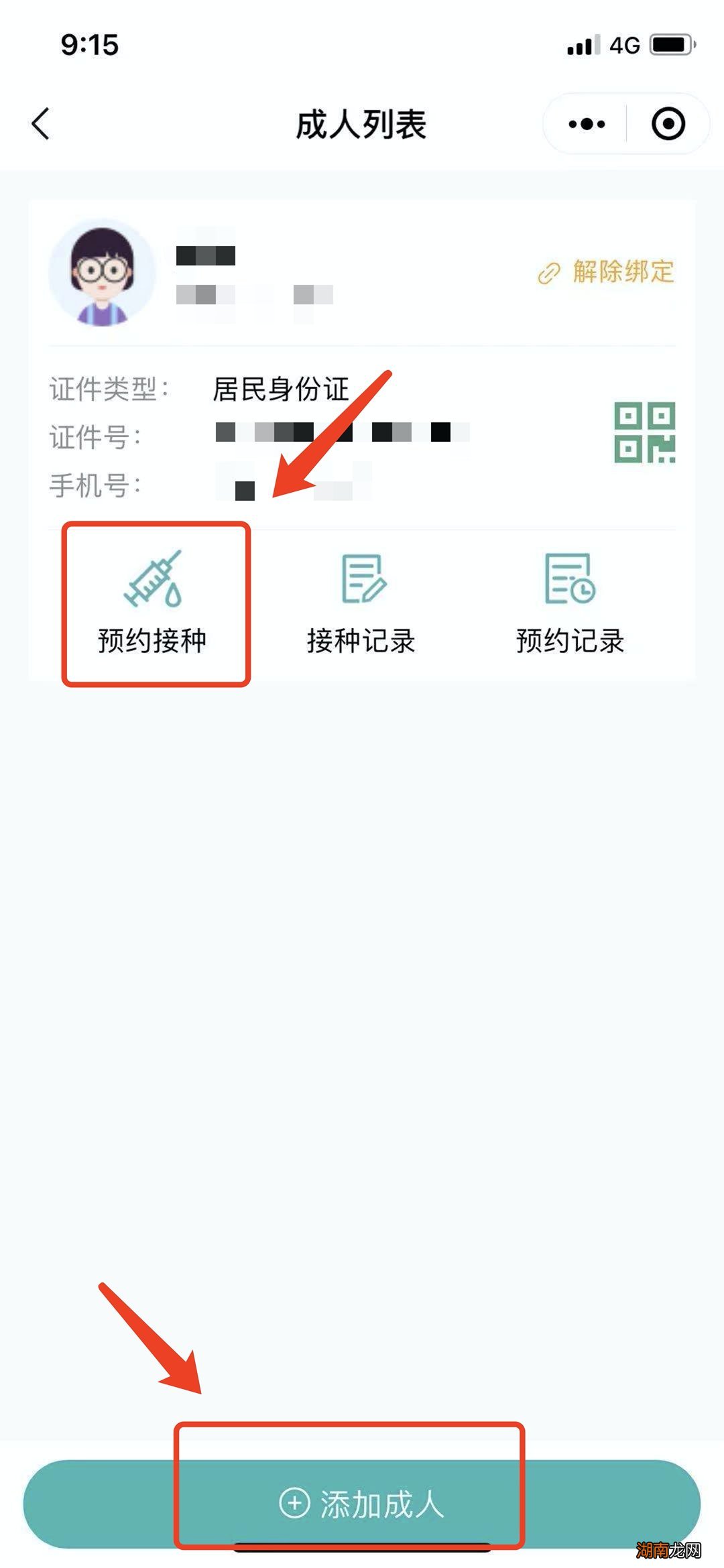This screenshot has width=724, height=1568.
Task: Select the 居民身份证 document type text
Action: pos(278,389)
